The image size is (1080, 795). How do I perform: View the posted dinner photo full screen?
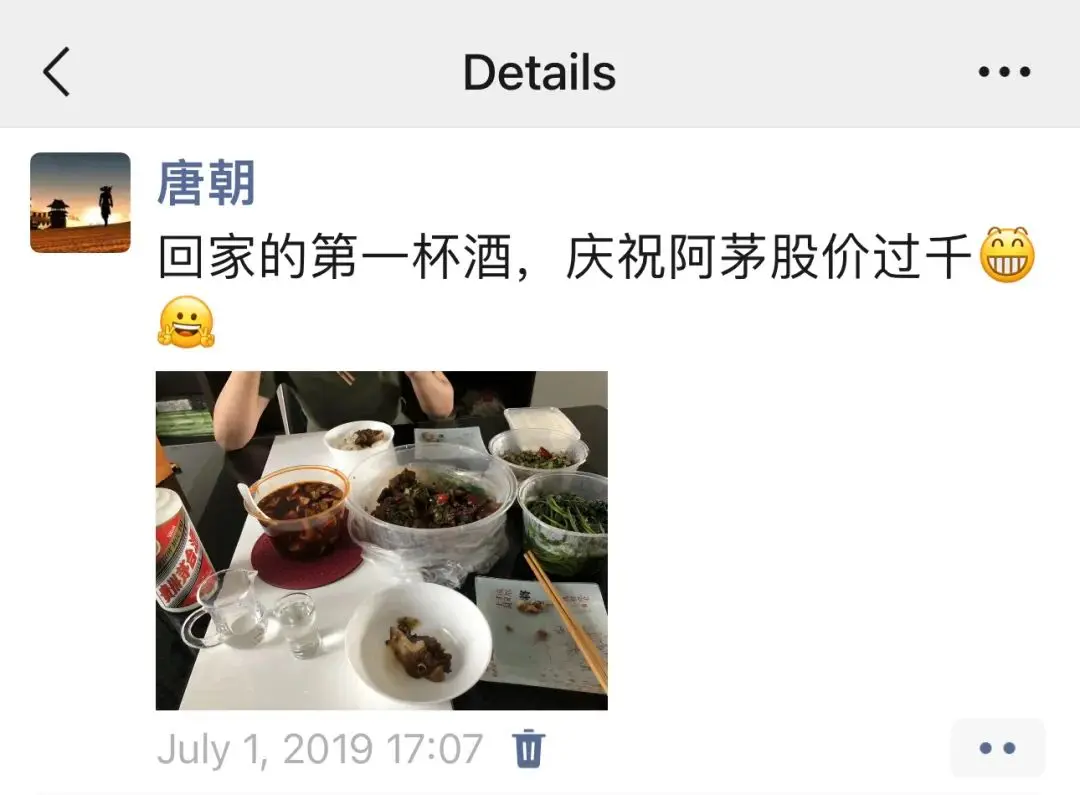pyautogui.click(x=381, y=540)
